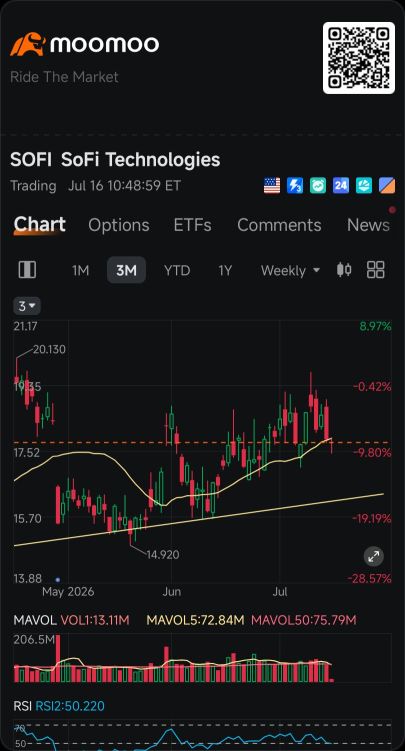Toggle the split panel layout icon
This screenshot has height=751, width=405.
(27, 270)
